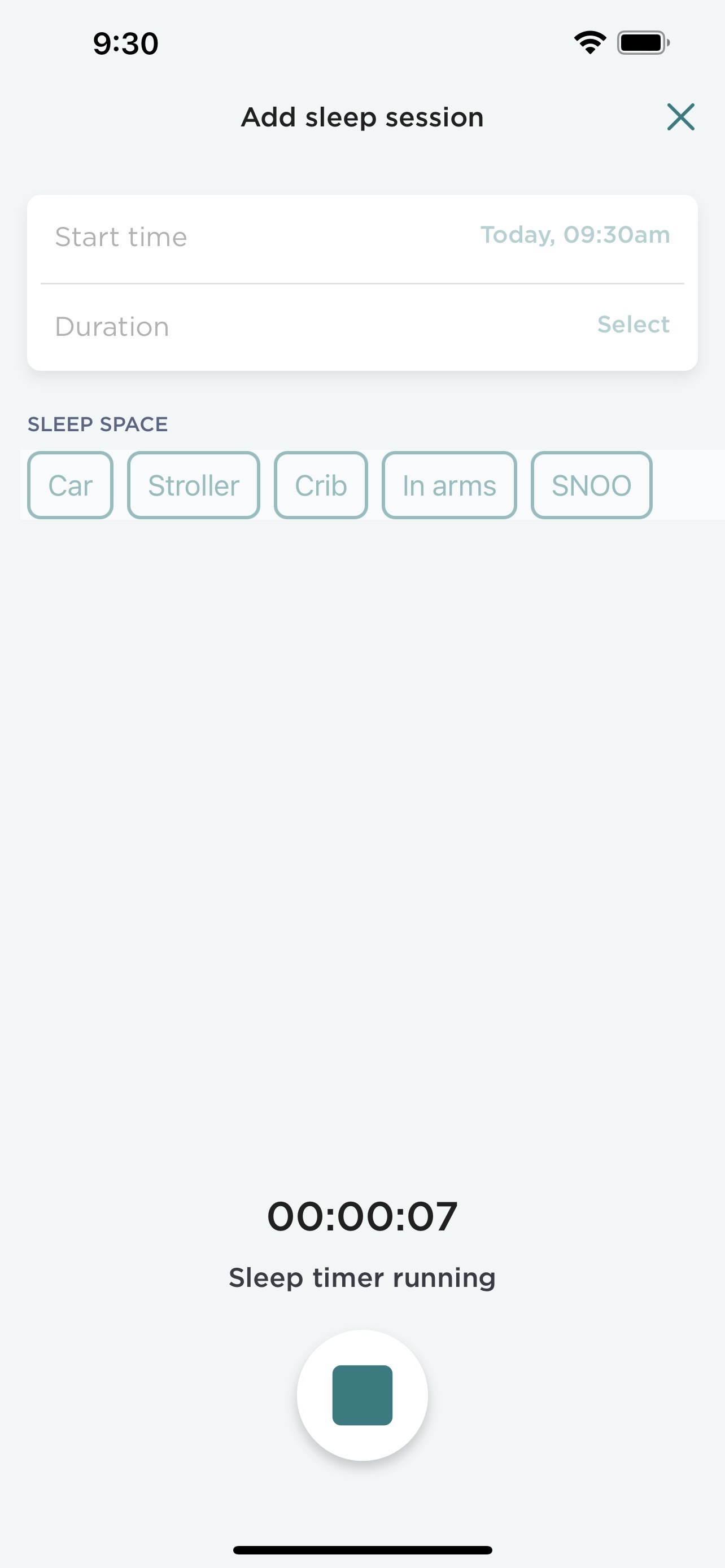Screen dimensions: 725x1568
Task: Close the Add sleep session screen
Action: (x=680, y=117)
